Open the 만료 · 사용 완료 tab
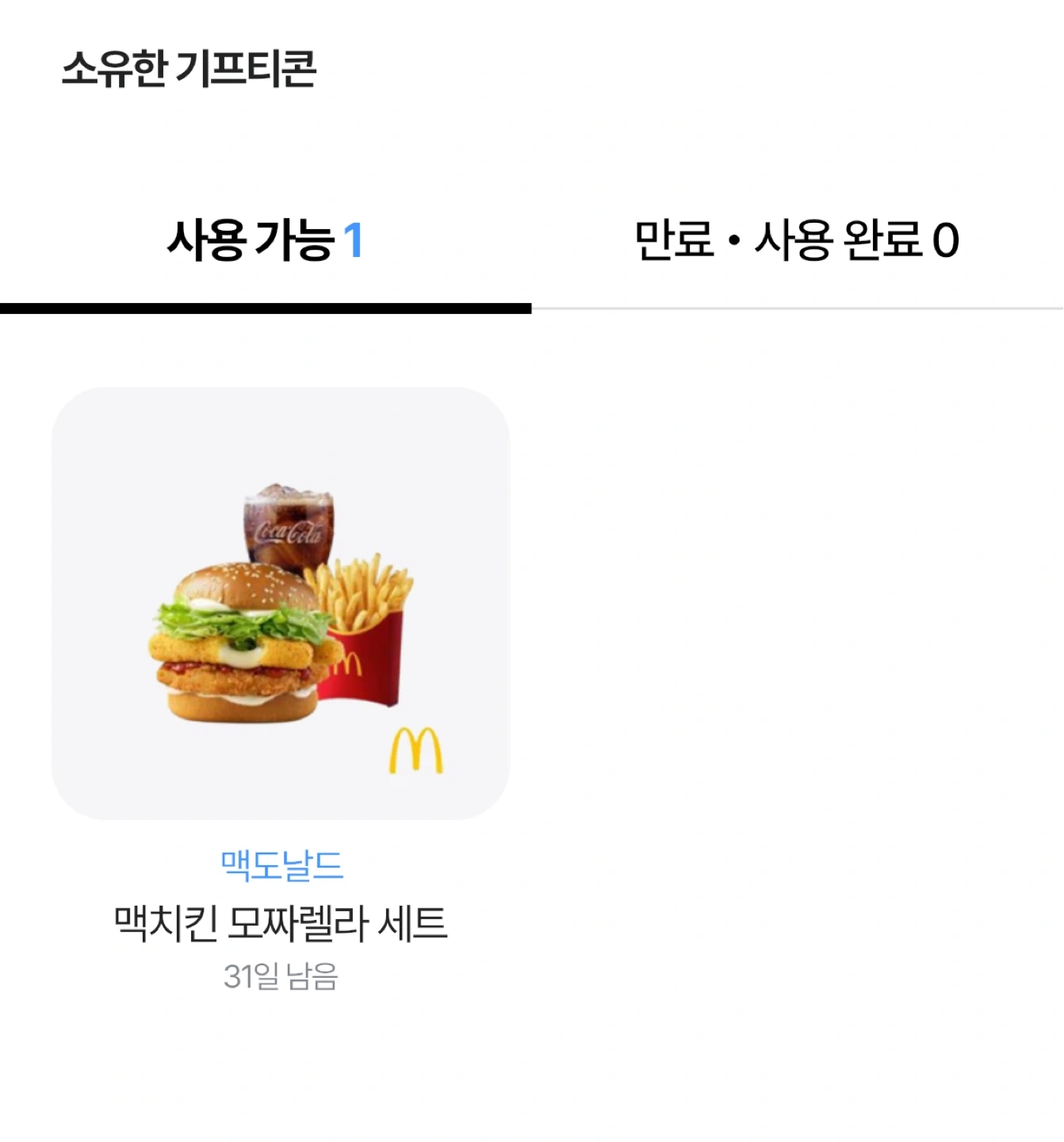Viewport: 1064px width, 1142px height. 793,242
